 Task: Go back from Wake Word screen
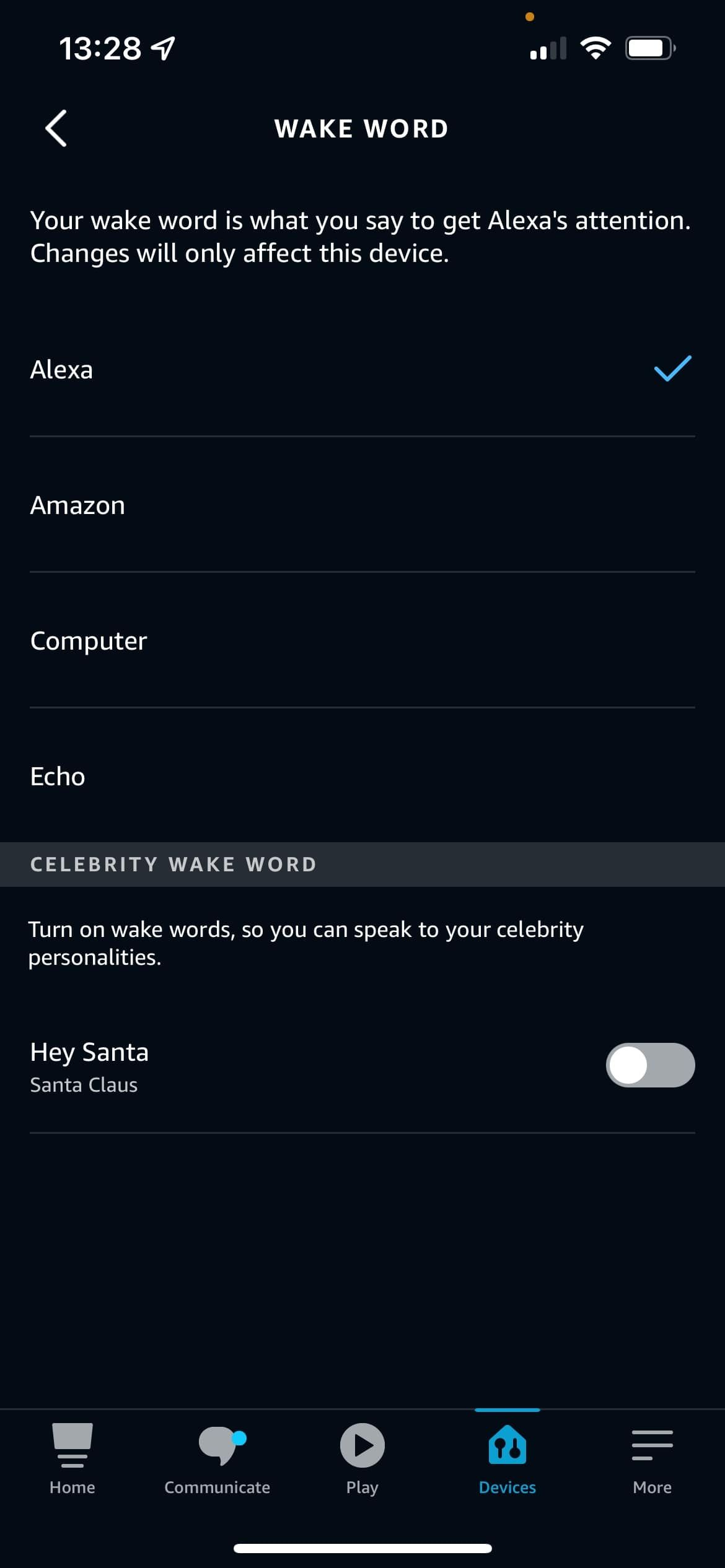click(56, 129)
